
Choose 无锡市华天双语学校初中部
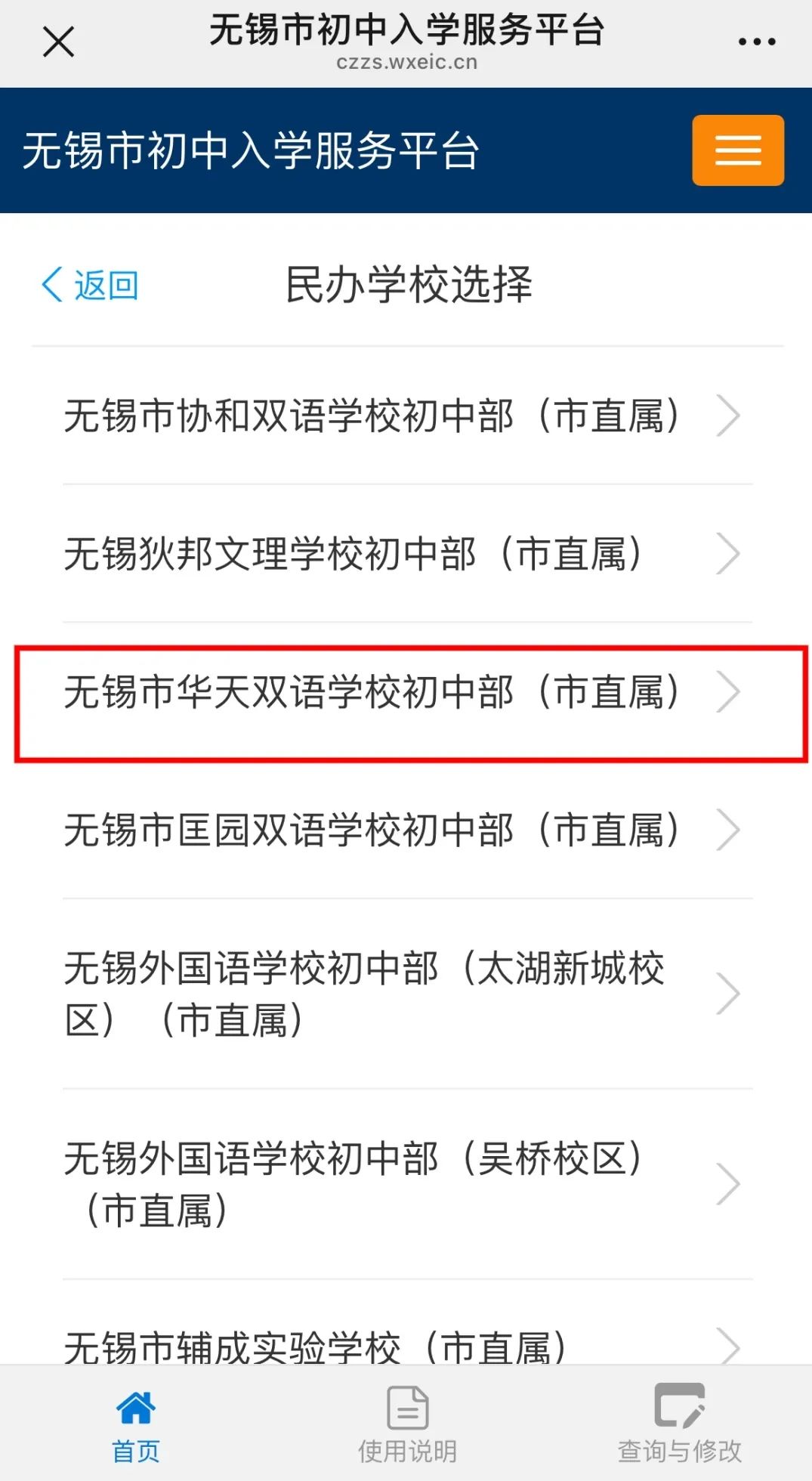coord(407,692)
